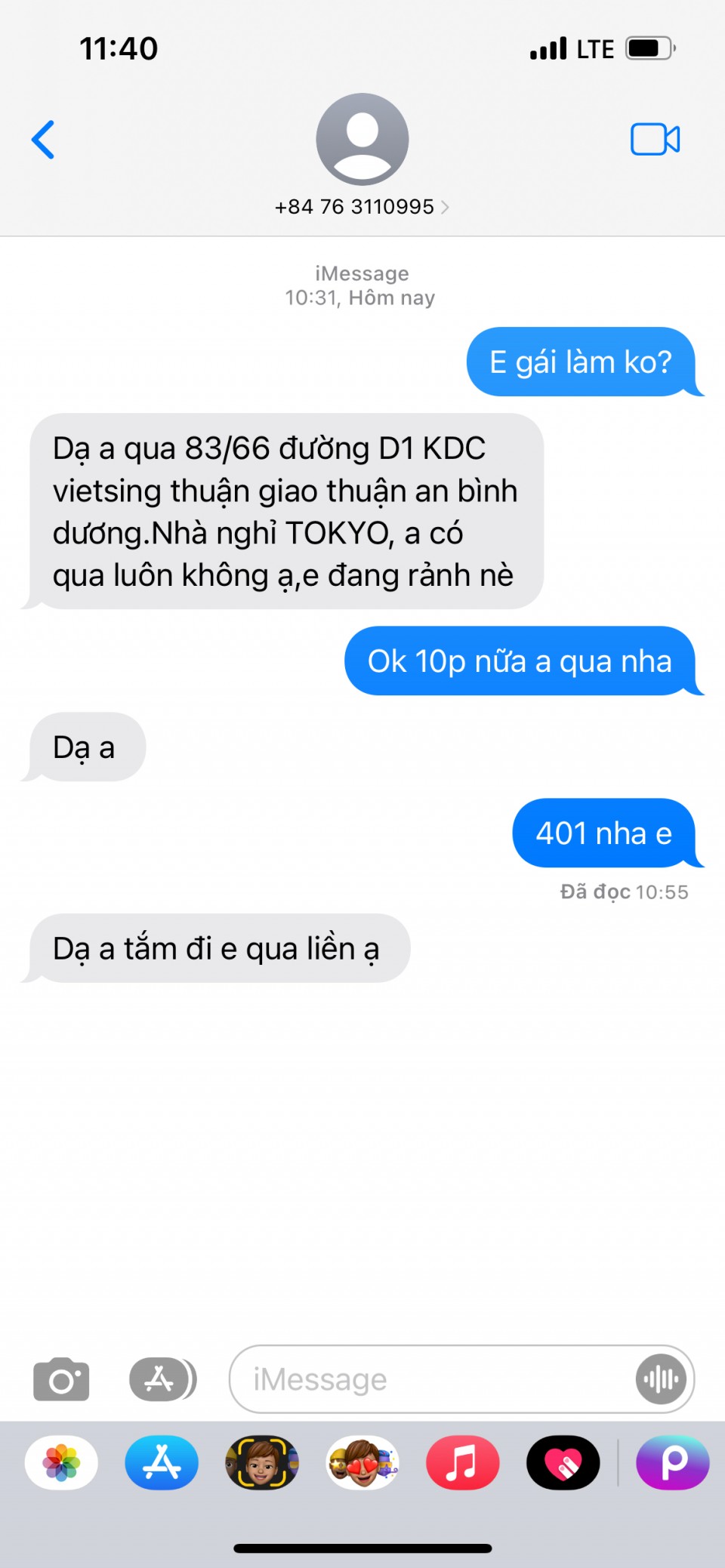Open the purple P app in drawer
Image resolution: width=725 pixels, height=1568 pixels.
672,1462
